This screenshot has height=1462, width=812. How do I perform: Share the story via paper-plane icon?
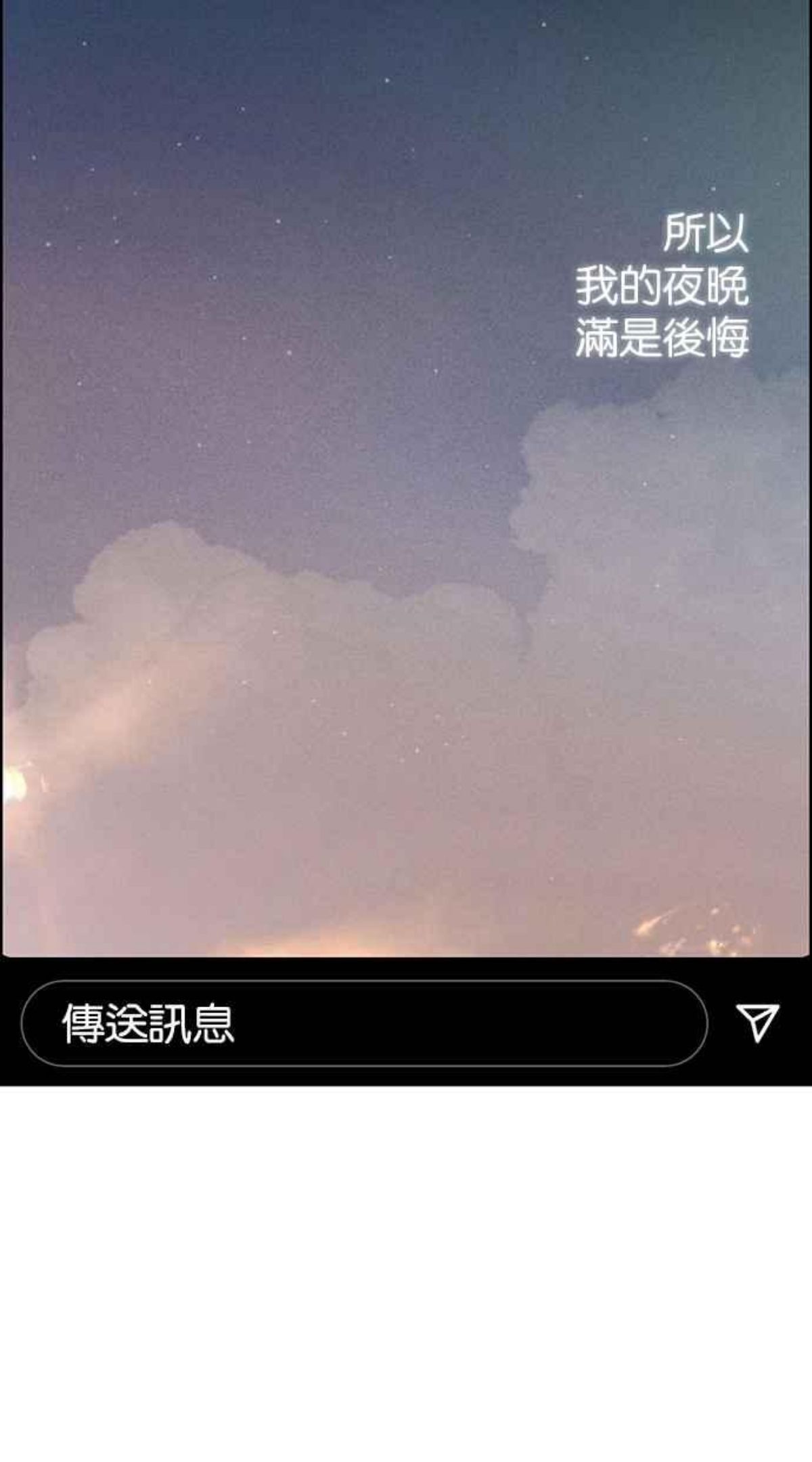(x=757, y=1023)
